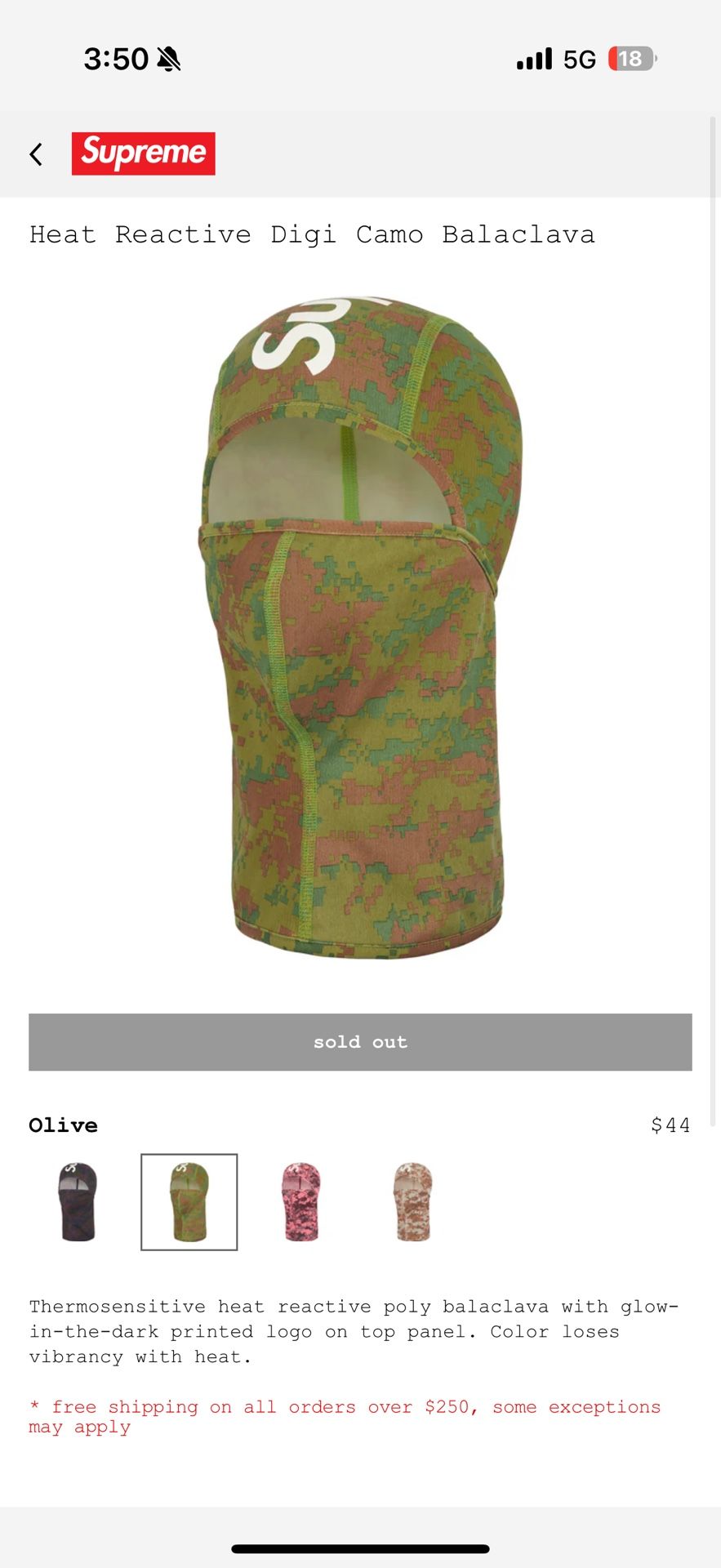Tap the low battery indicator
The image size is (721, 1568).
pyautogui.click(x=630, y=58)
